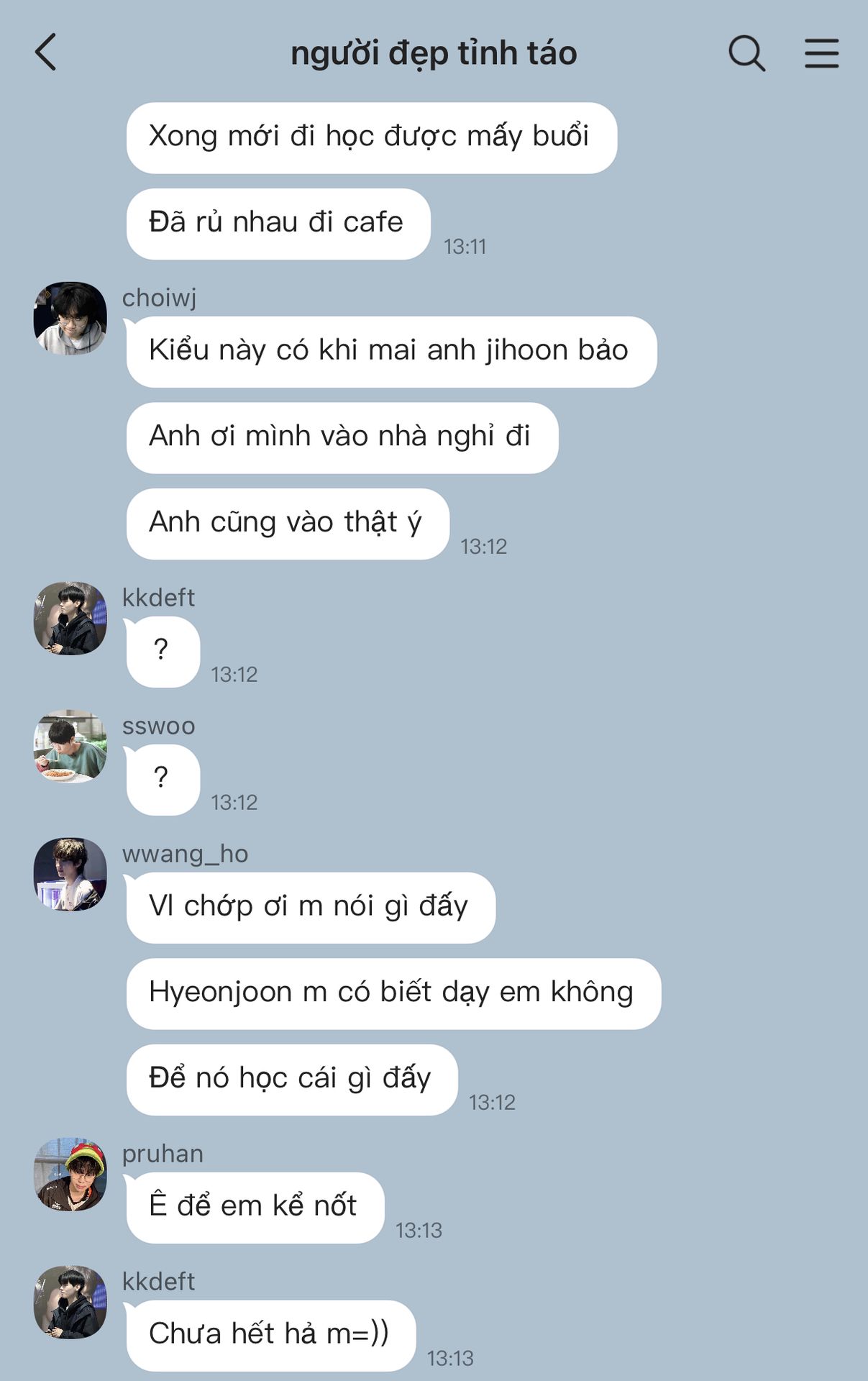Open choiwj's profile picture

point(70,318)
